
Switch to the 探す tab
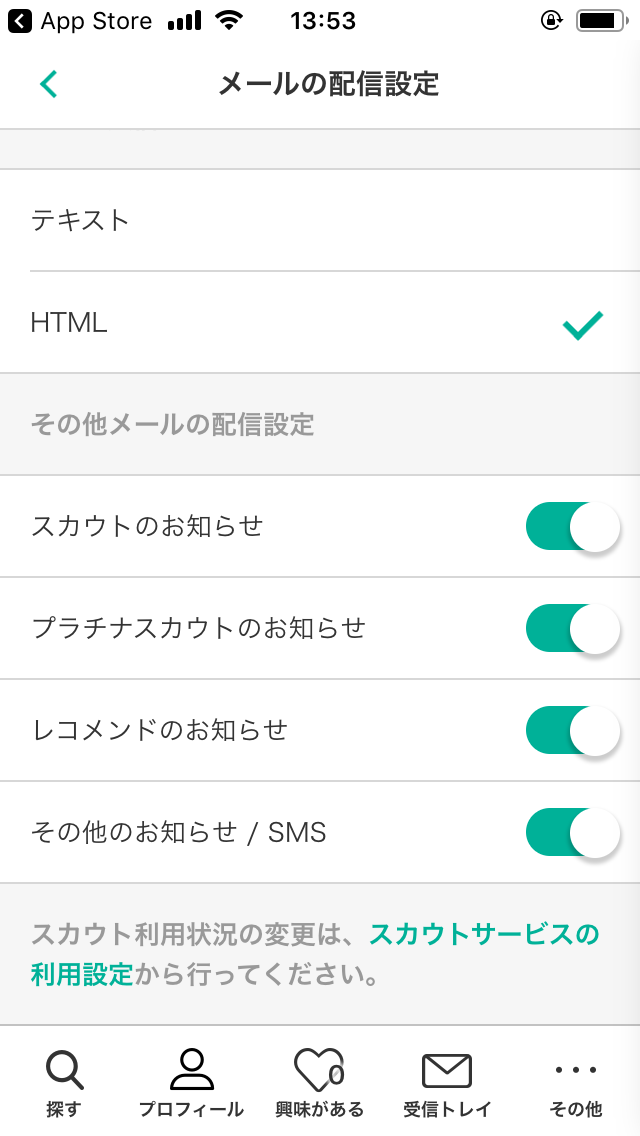point(64,1082)
